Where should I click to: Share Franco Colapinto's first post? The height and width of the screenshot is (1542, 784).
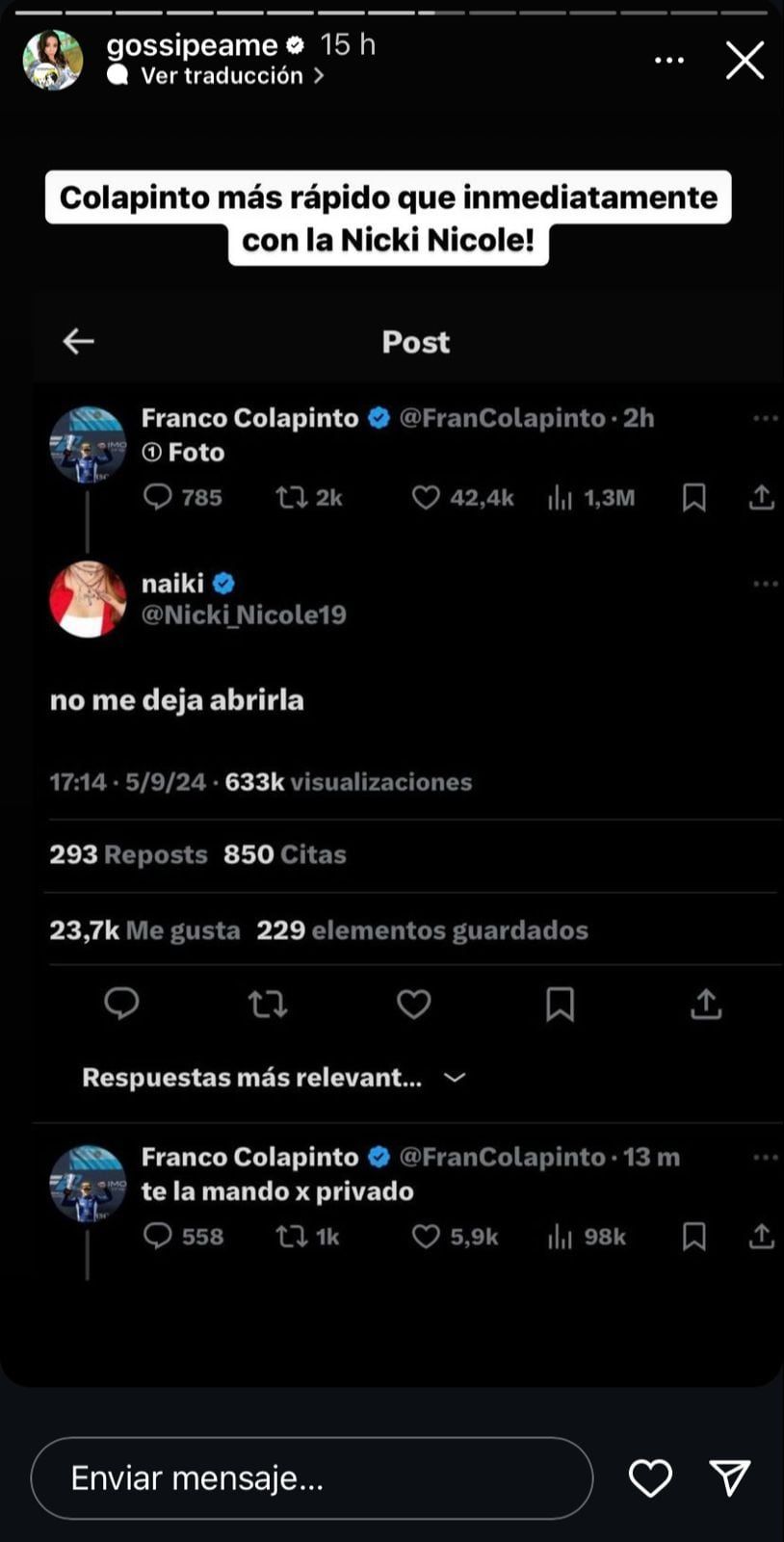click(x=760, y=497)
